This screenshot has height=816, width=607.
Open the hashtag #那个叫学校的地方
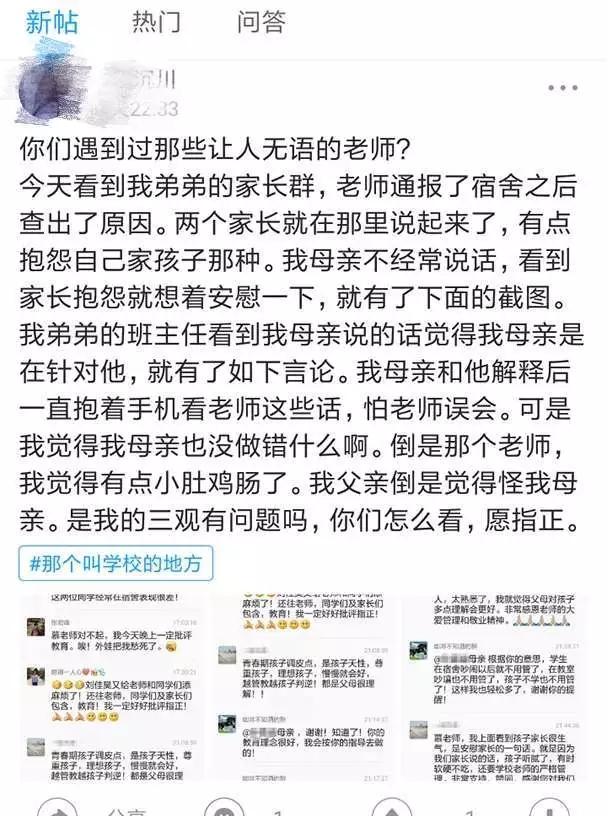coord(117,561)
